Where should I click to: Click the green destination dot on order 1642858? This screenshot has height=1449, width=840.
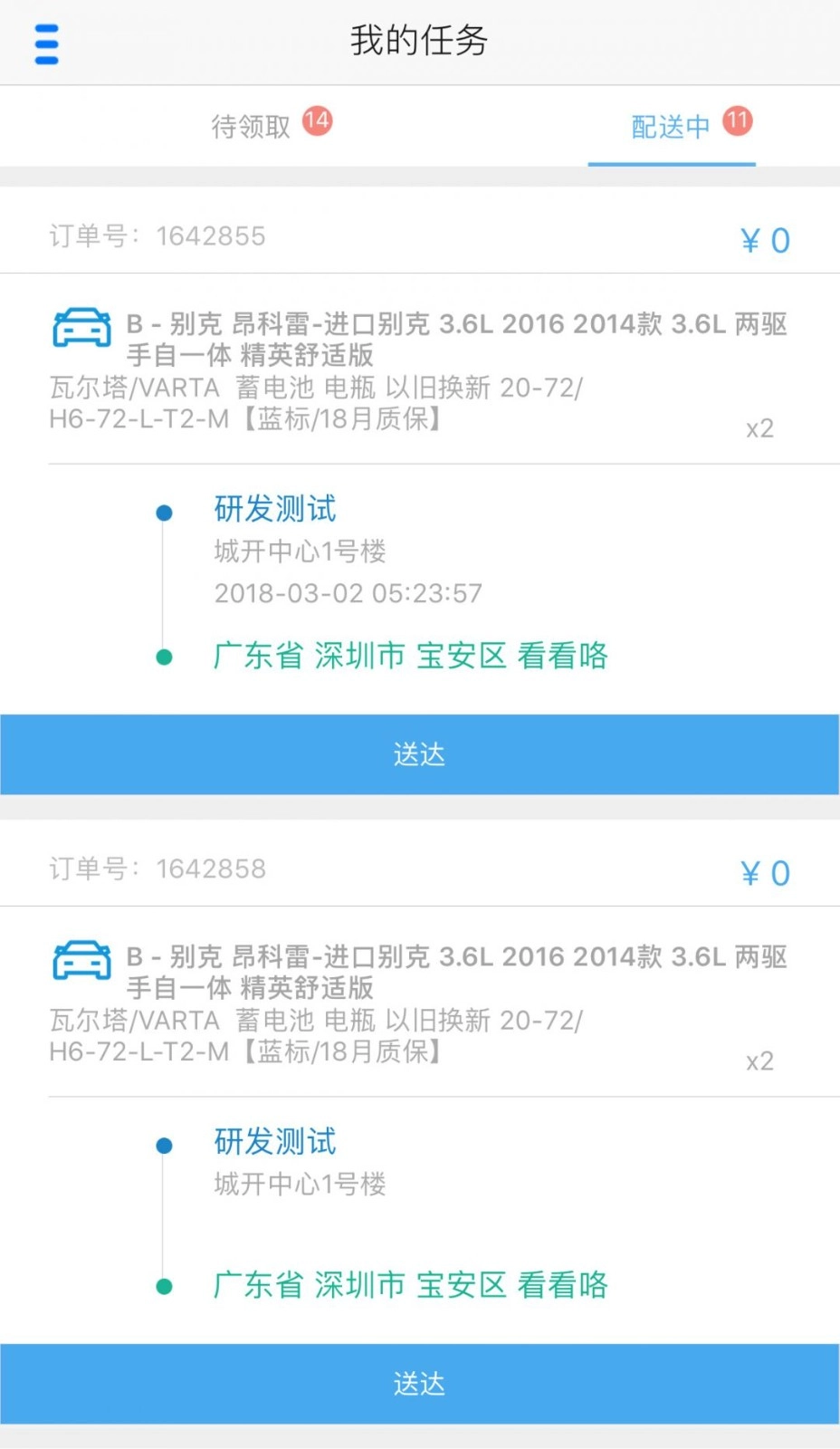[164, 1284]
